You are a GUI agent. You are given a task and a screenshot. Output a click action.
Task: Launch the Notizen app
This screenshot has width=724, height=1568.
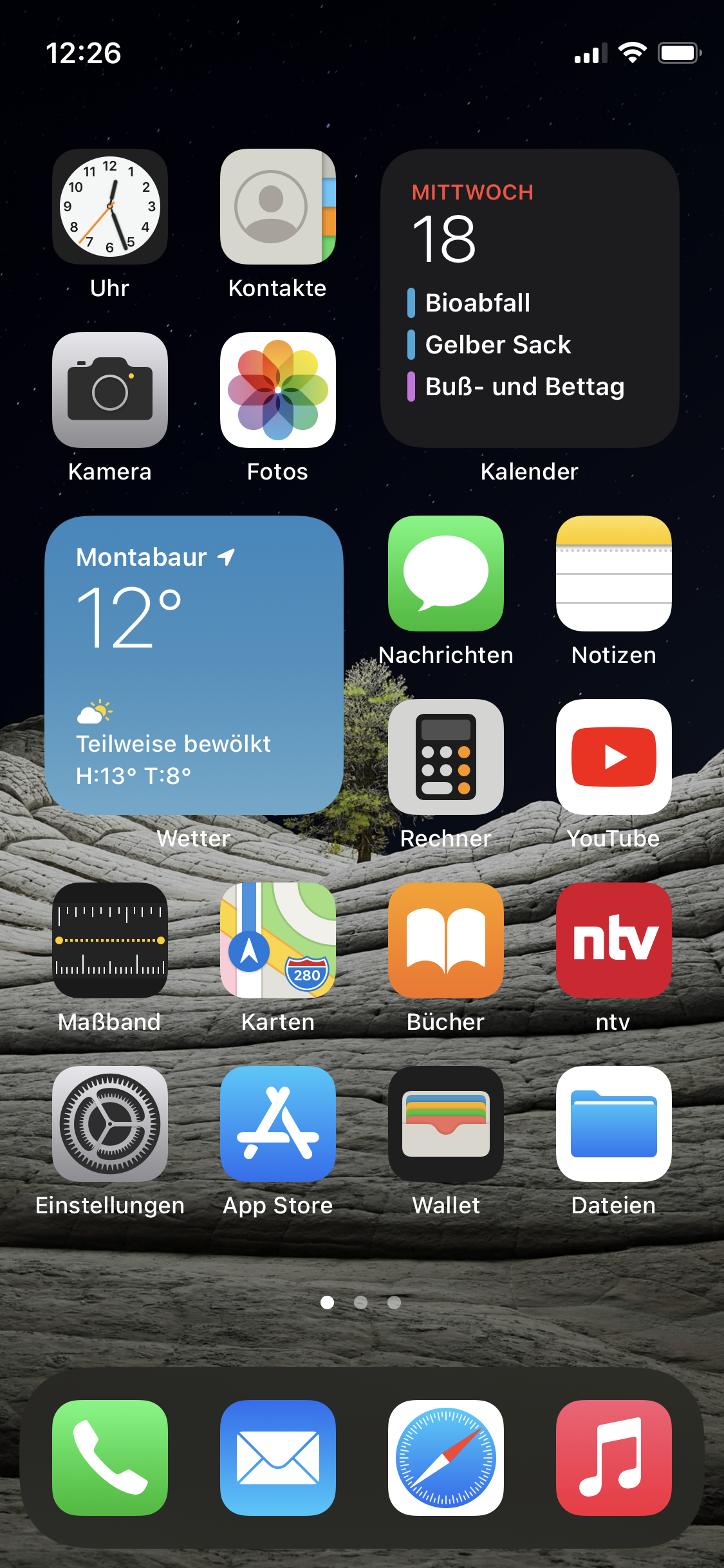[x=613, y=574]
